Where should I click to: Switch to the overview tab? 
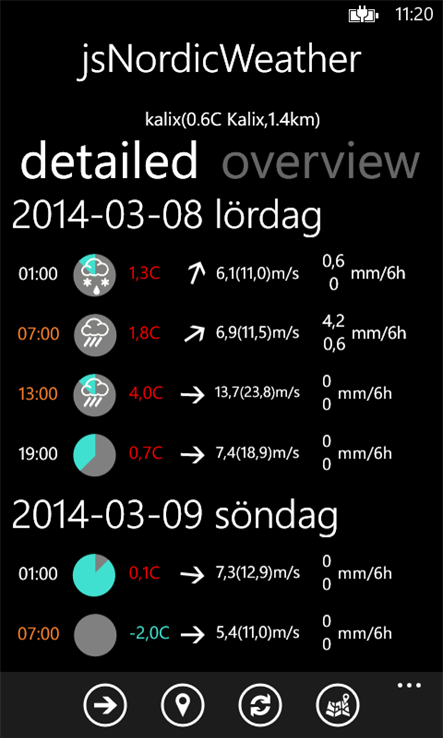tap(321, 161)
